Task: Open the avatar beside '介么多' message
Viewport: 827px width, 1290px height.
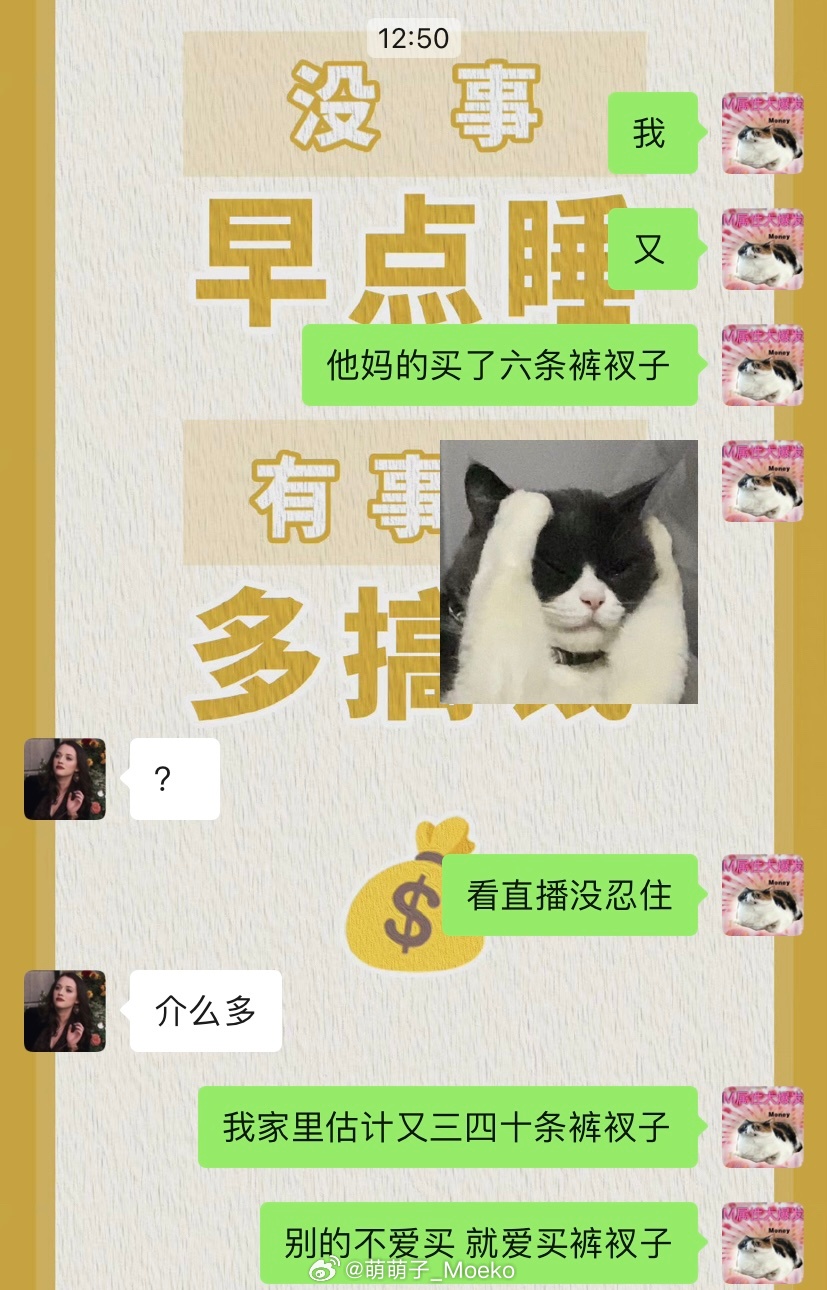Action: click(x=65, y=1010)
